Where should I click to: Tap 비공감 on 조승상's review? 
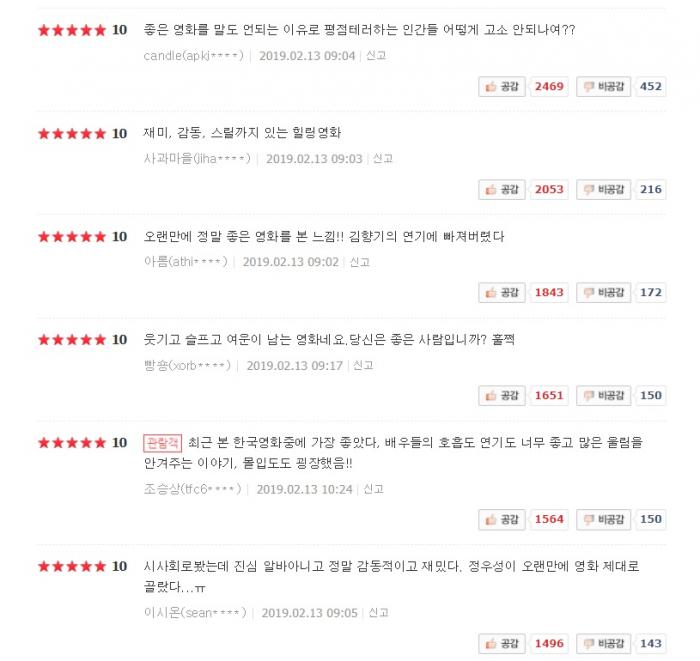[604, 519]
